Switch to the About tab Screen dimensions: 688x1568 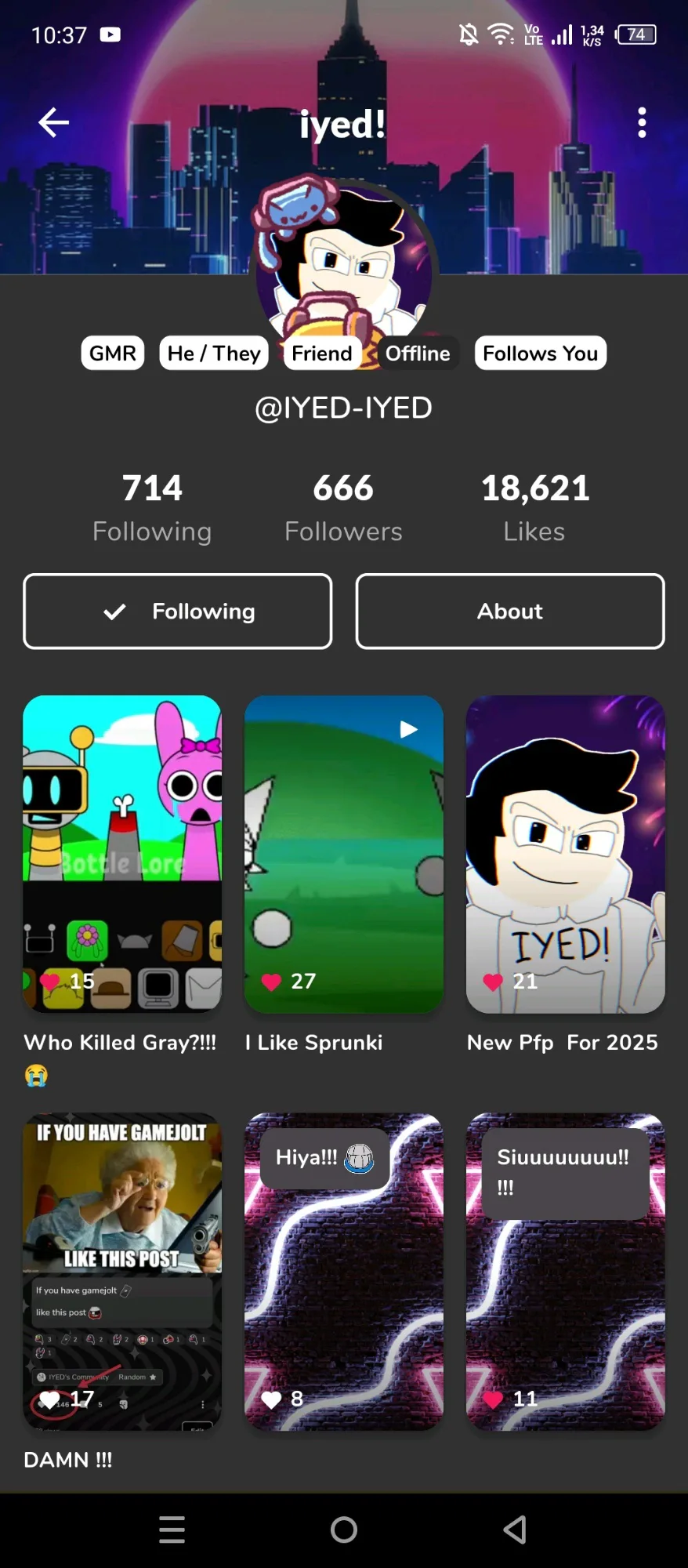pos(509,611)
